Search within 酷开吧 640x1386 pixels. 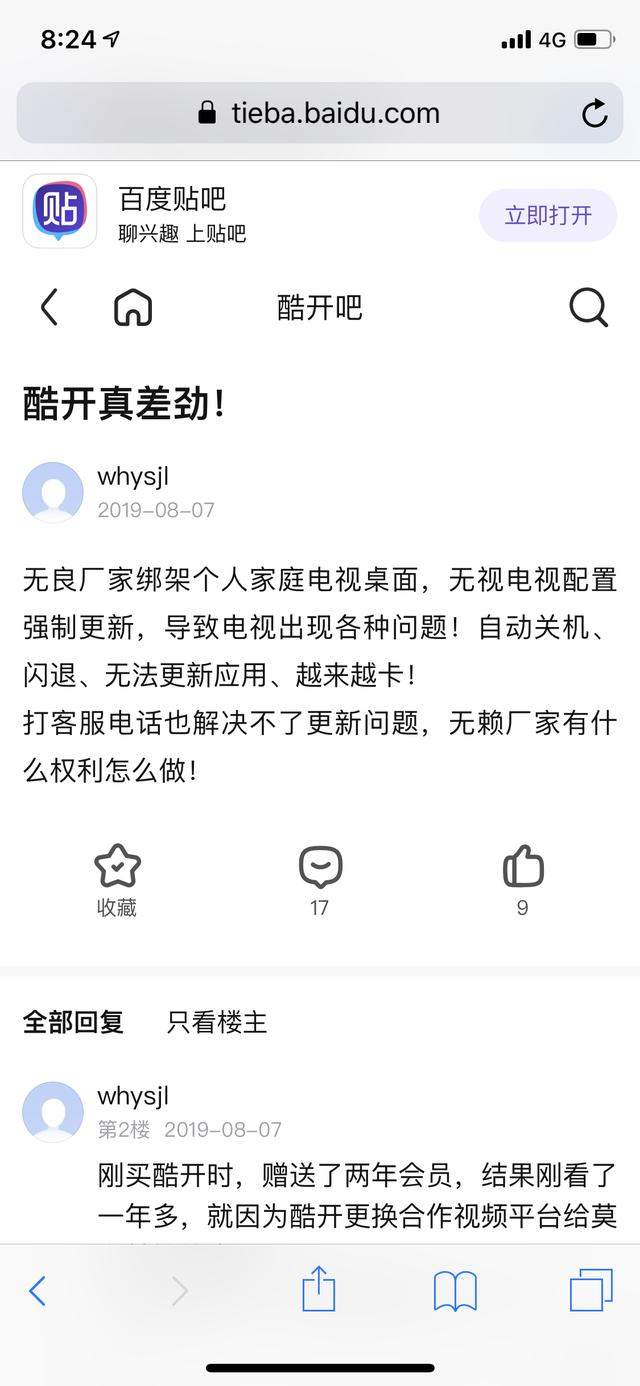coord(588,307)
